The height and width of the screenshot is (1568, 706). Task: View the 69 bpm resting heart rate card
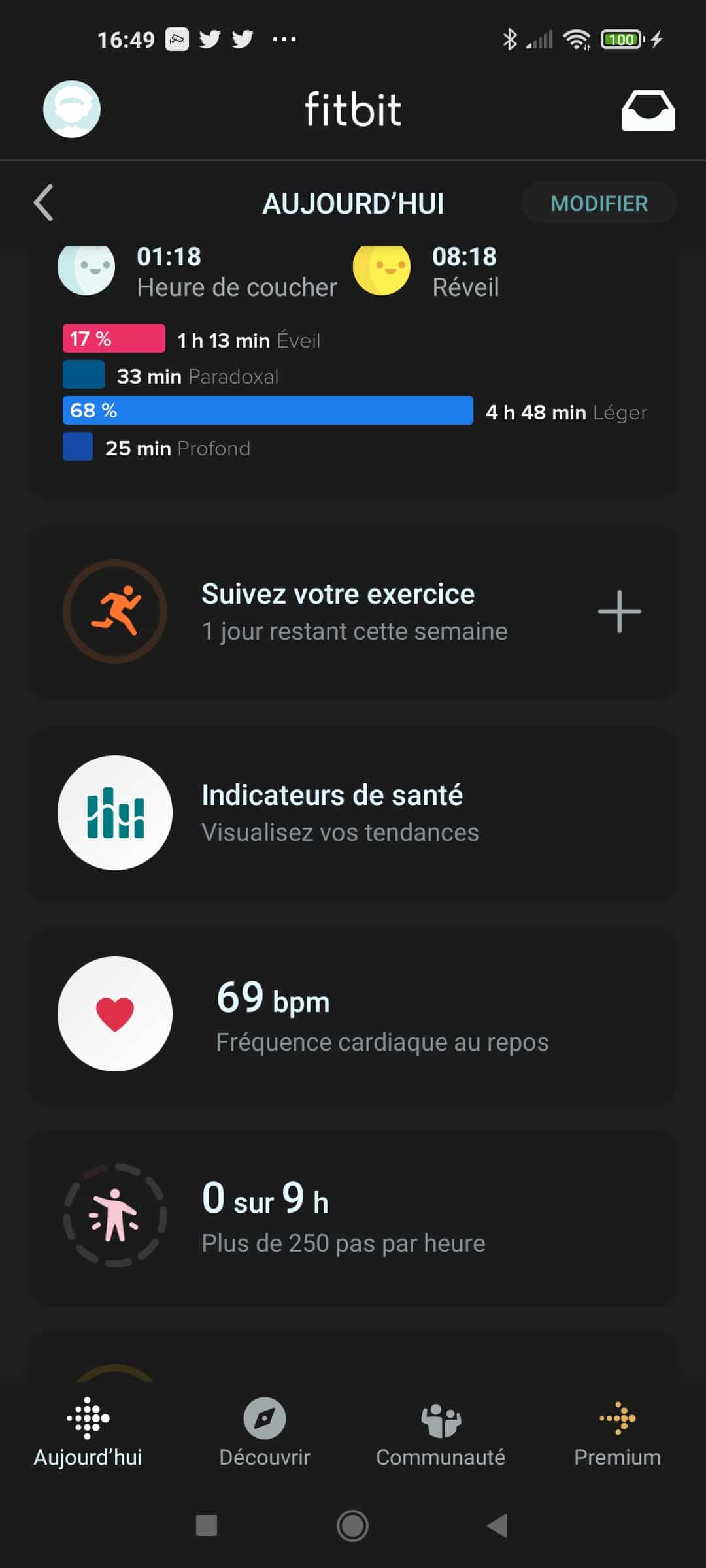(x=353, y=1014)
